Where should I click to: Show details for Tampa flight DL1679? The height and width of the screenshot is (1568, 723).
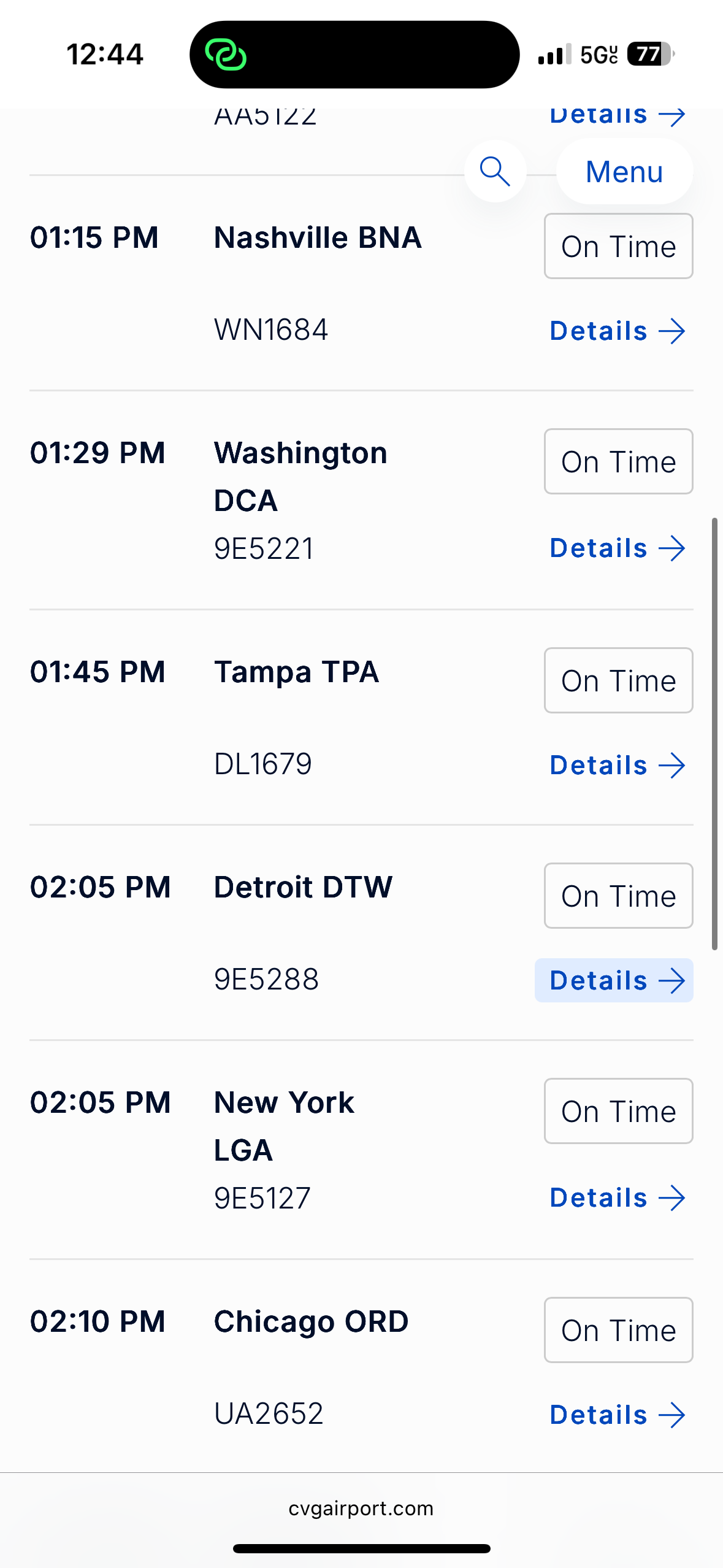click(x=616, y=766)
